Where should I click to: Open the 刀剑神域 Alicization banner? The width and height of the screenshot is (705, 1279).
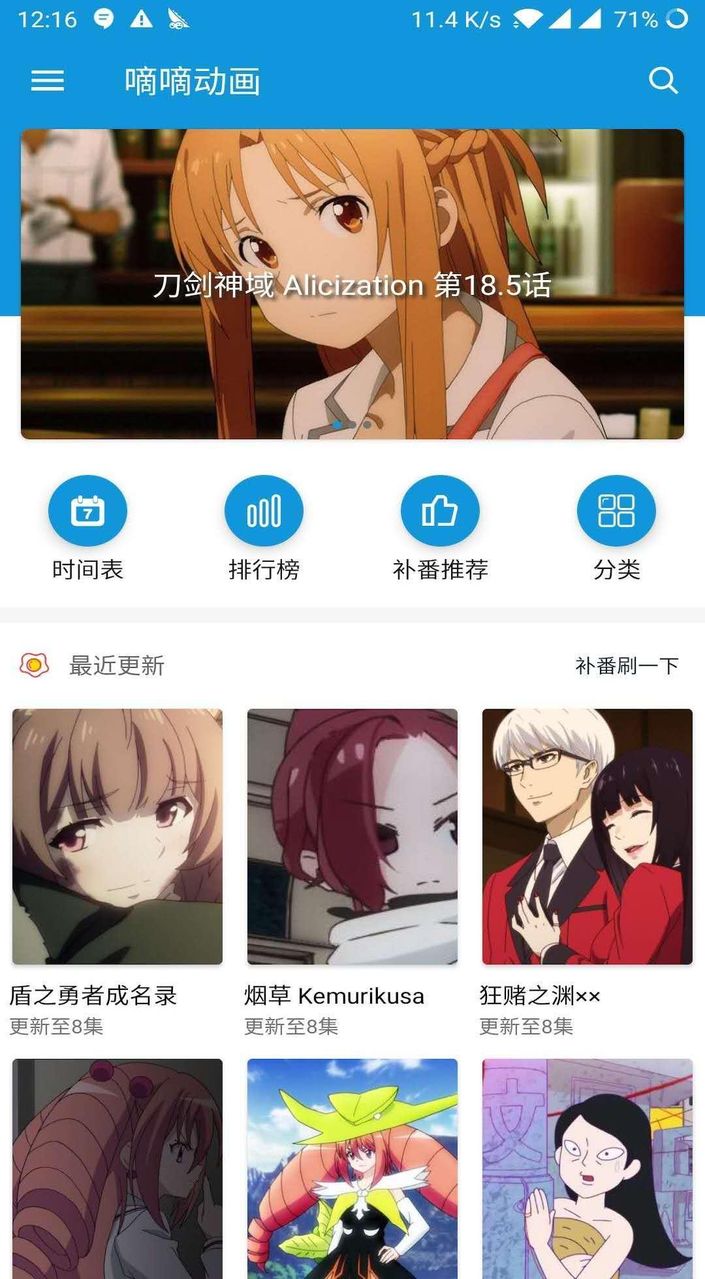pyautogui.click(x=352, y=284)
